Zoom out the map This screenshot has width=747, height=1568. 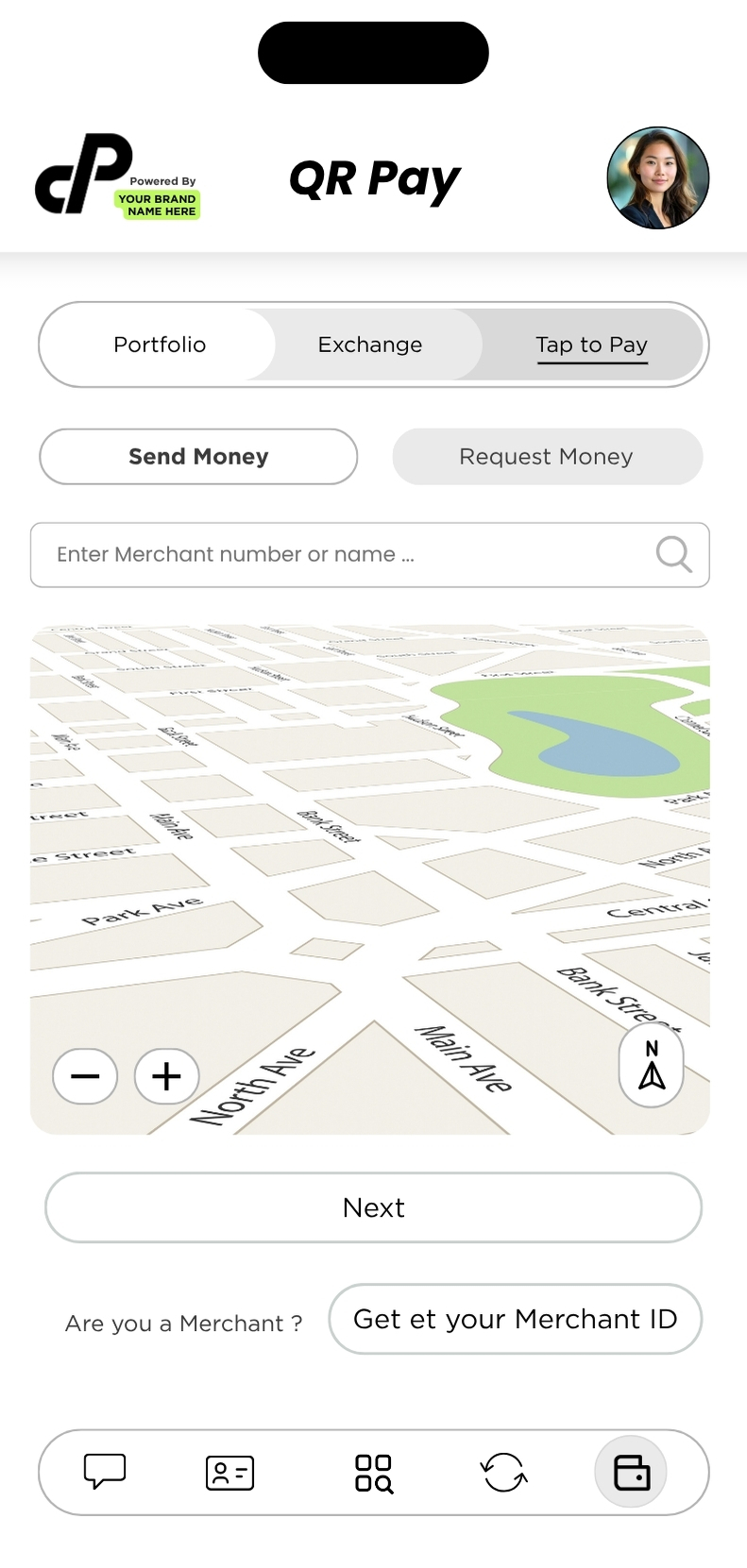(x=85, y=1076)
